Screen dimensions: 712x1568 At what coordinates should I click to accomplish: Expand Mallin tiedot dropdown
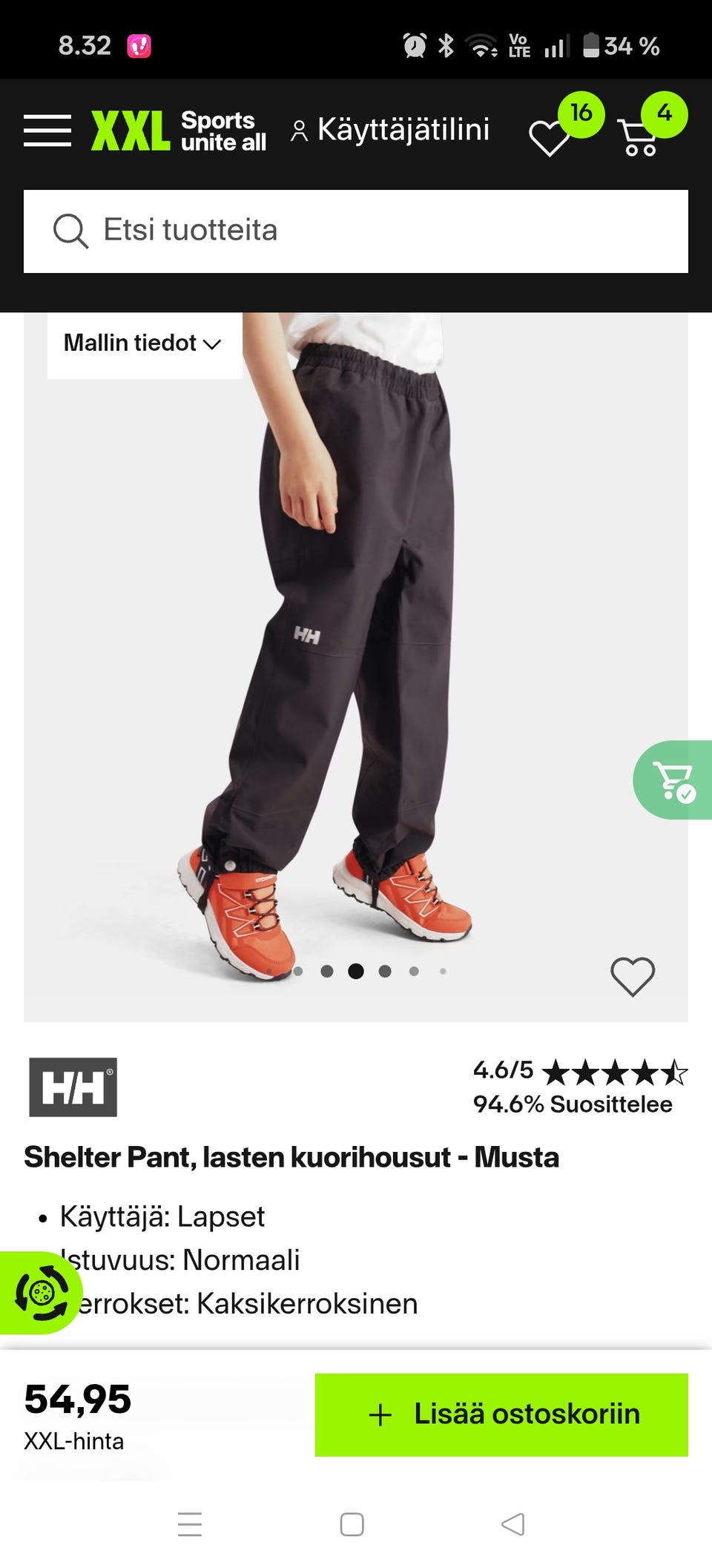click(145, 344)
